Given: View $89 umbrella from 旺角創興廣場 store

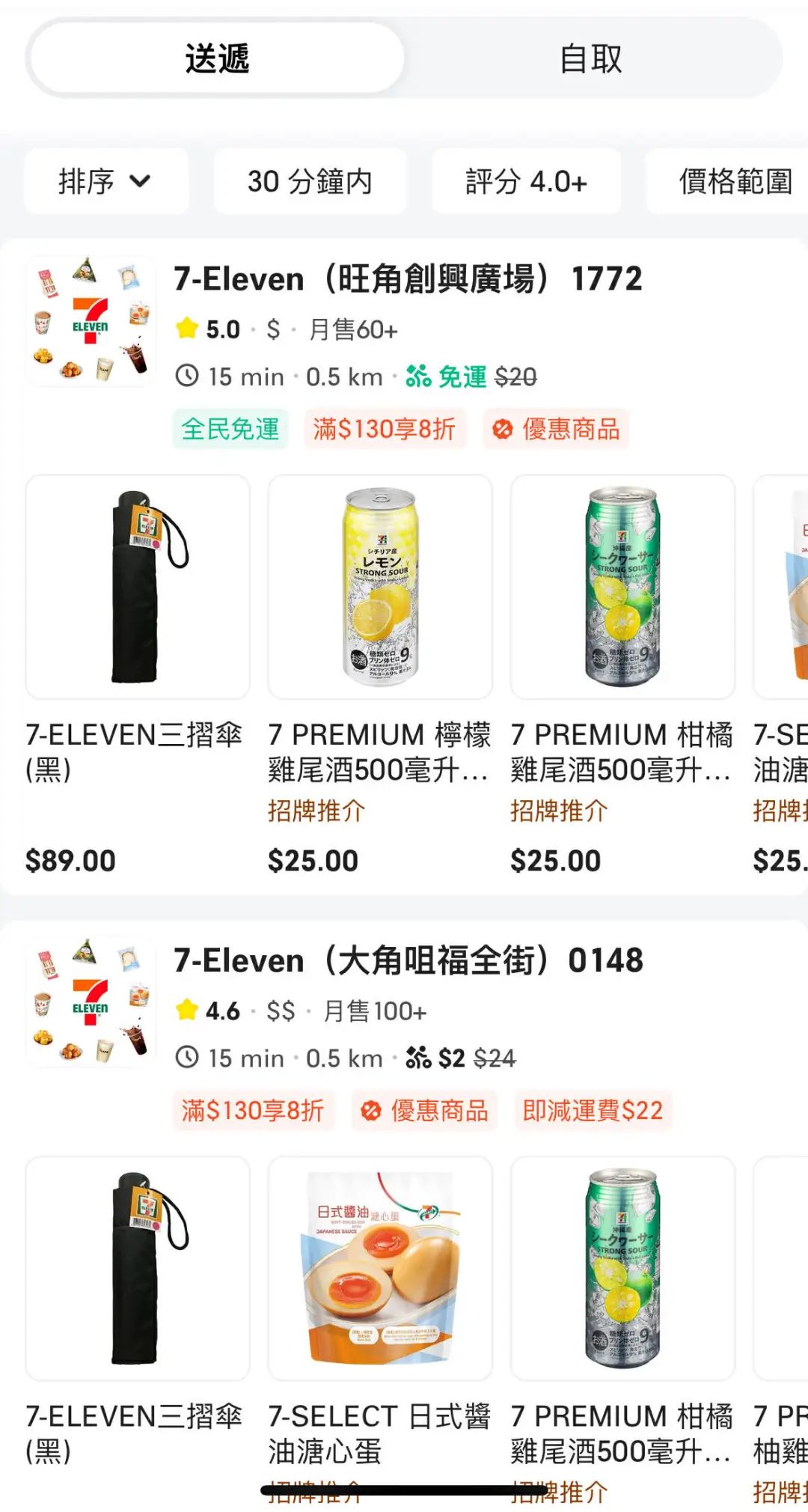Looking at the screenshot, I should point(138,588).
